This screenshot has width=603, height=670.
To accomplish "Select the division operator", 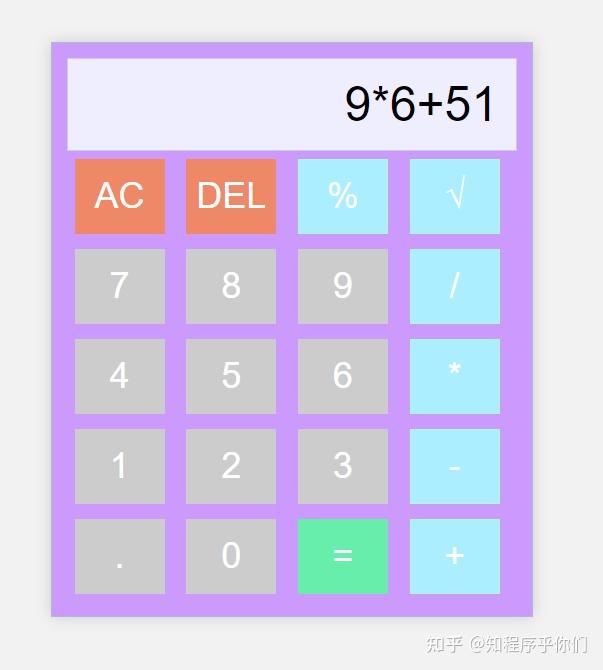I will pos(455,286).
